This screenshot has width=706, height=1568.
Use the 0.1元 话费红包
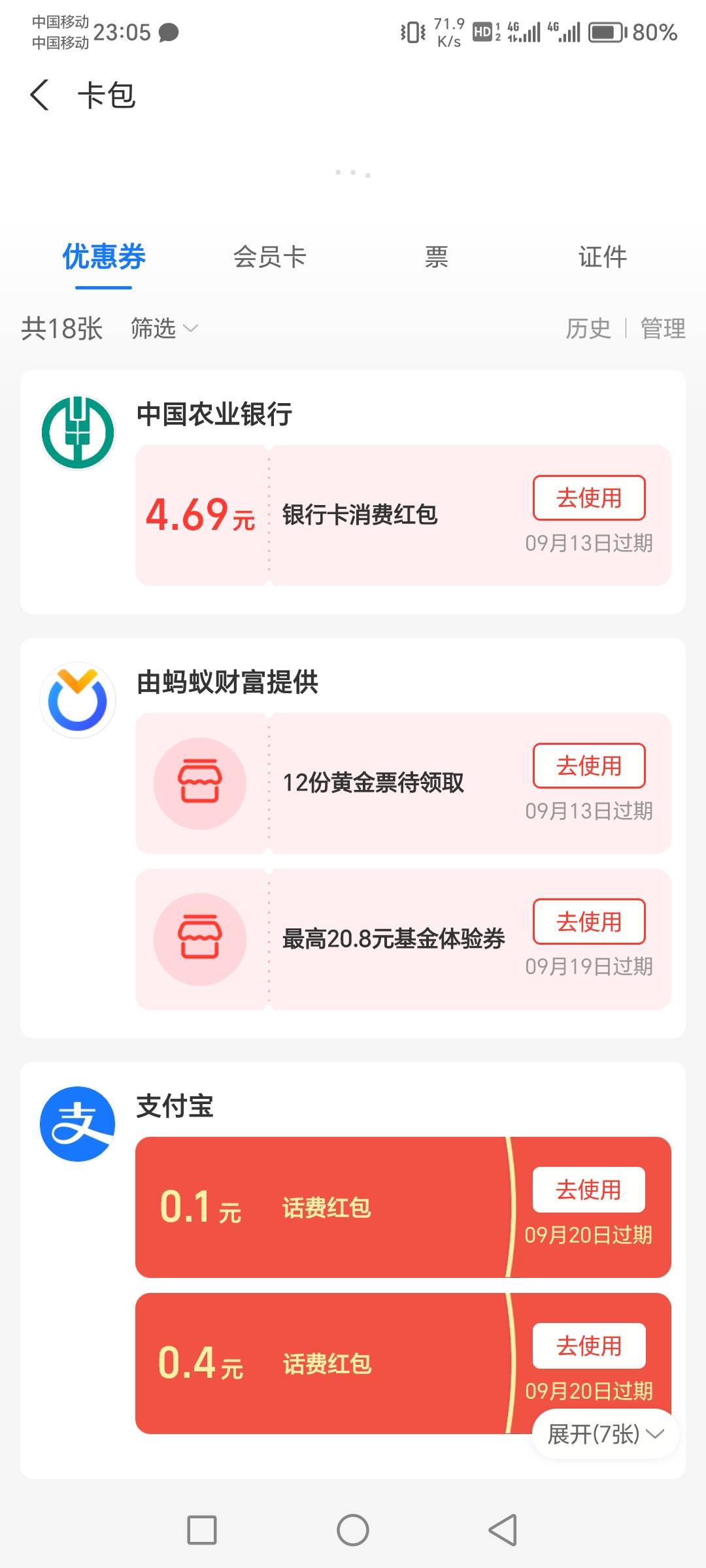588,1190
